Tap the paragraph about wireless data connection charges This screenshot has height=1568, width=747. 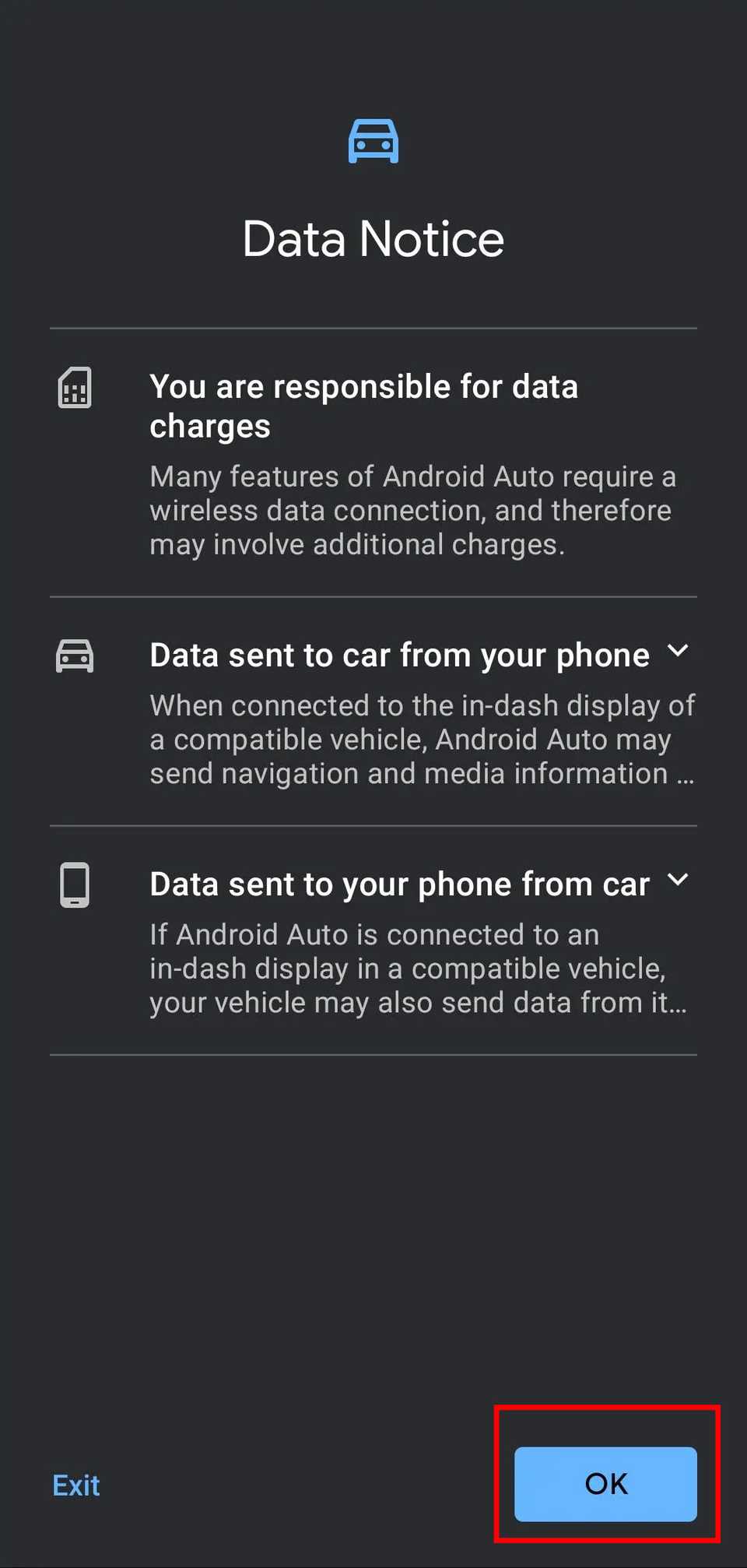click(412, 510)
